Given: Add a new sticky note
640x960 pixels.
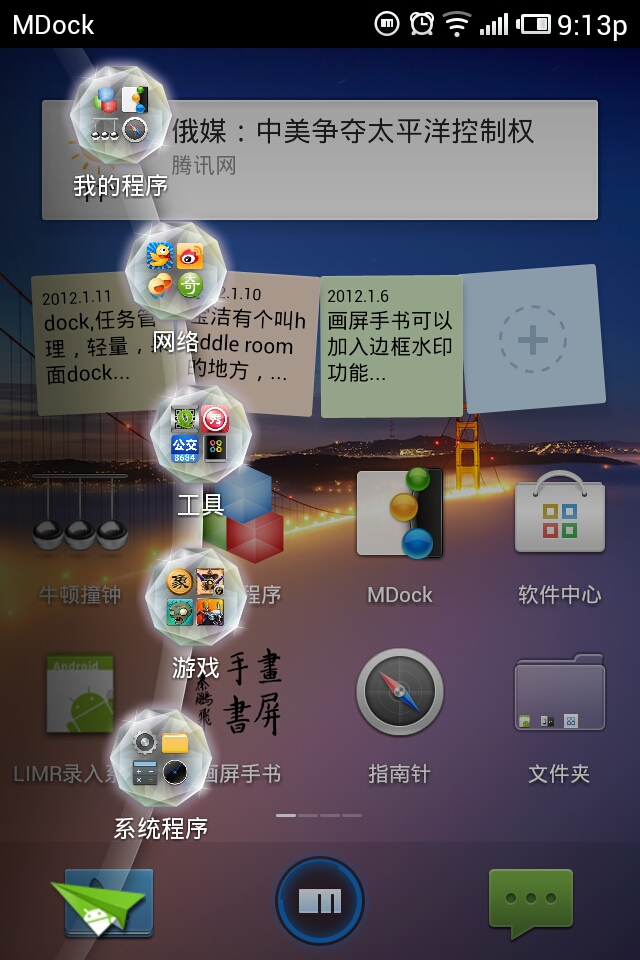Looking at the screenshot, I should (532, 340).
